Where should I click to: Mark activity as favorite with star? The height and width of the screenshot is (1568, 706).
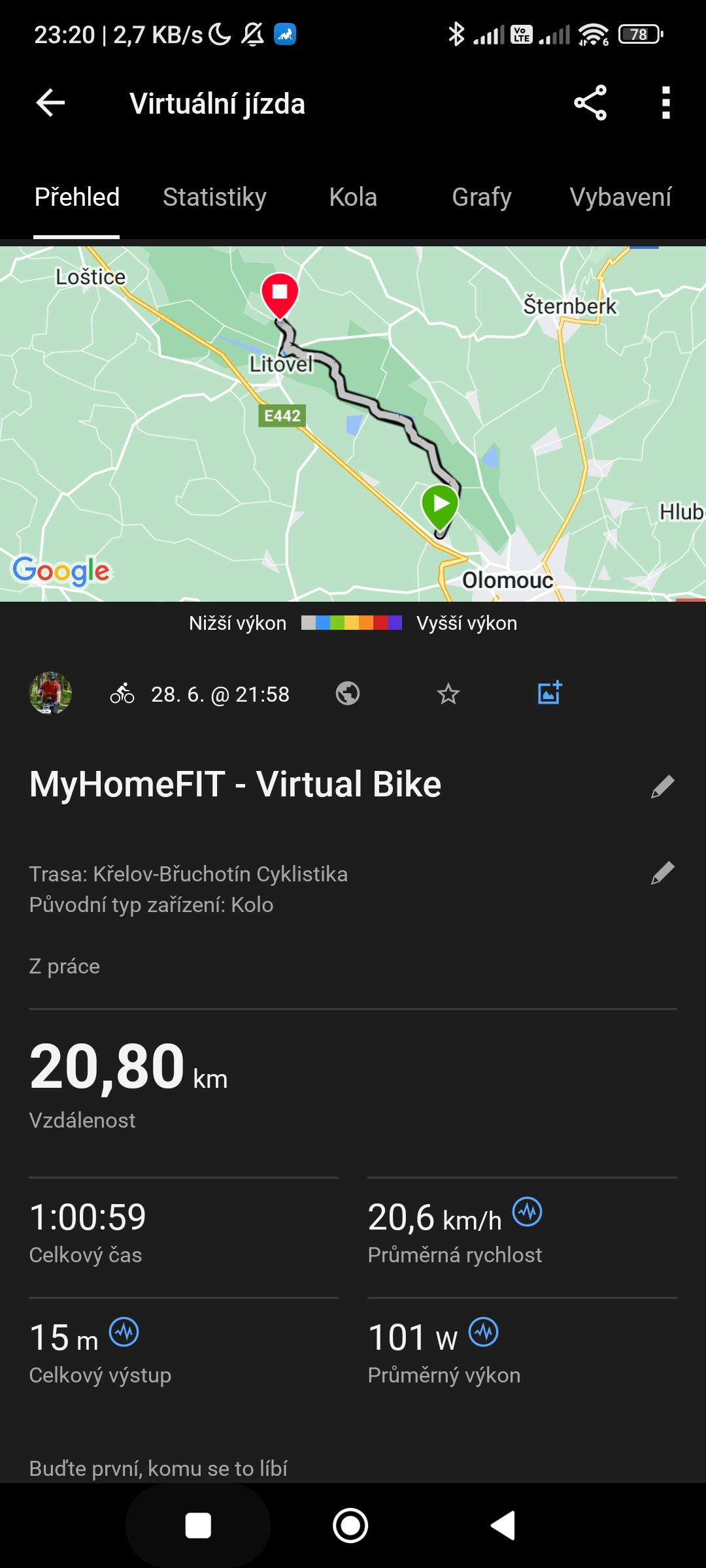point(448,693)
